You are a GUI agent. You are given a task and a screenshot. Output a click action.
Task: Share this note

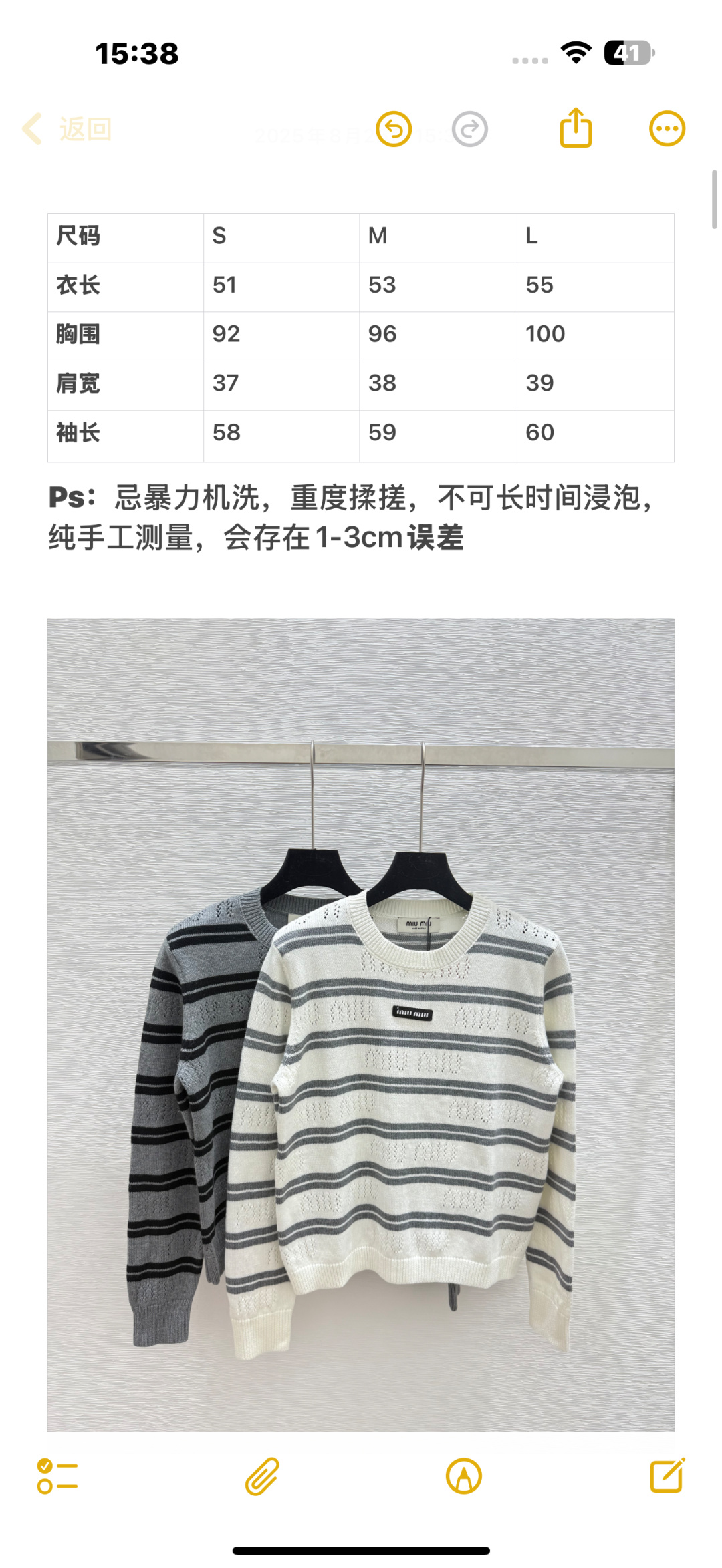coord(576,128)
